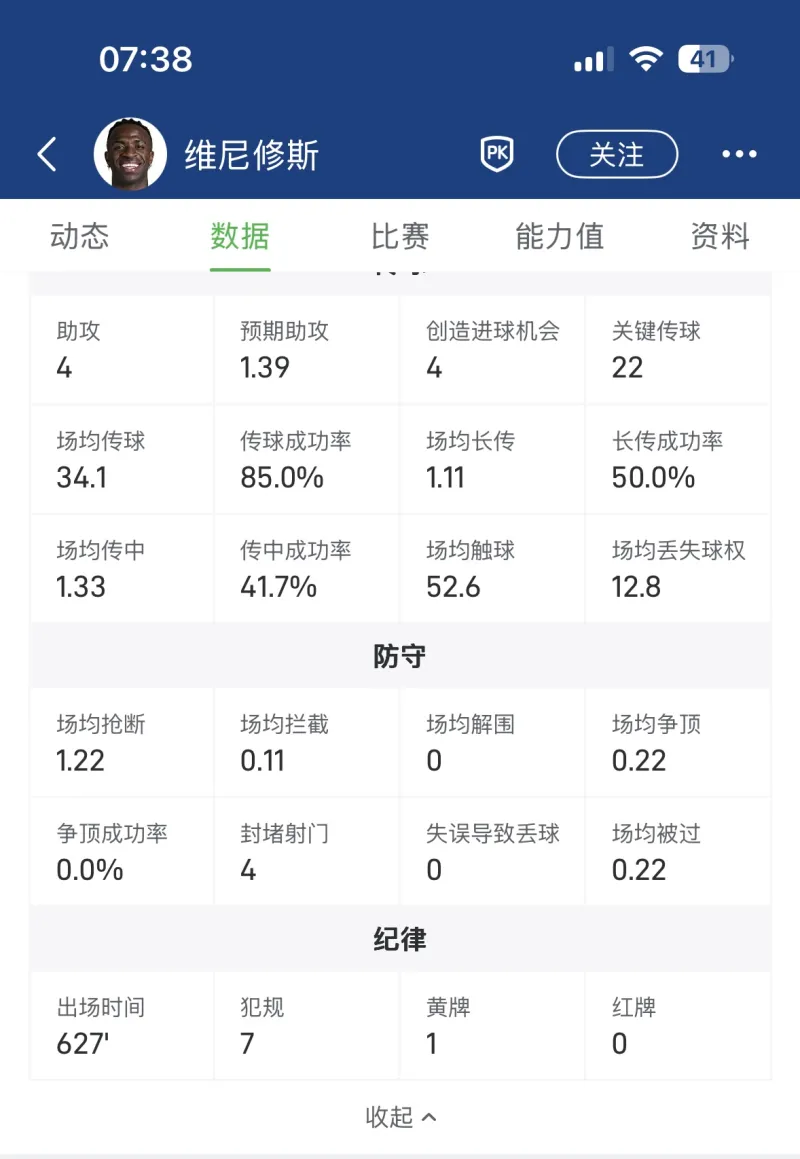This screenshot has width=800, height=1159.
Task: Open the PK comparison icon
Action: click(x=497, y=154)
